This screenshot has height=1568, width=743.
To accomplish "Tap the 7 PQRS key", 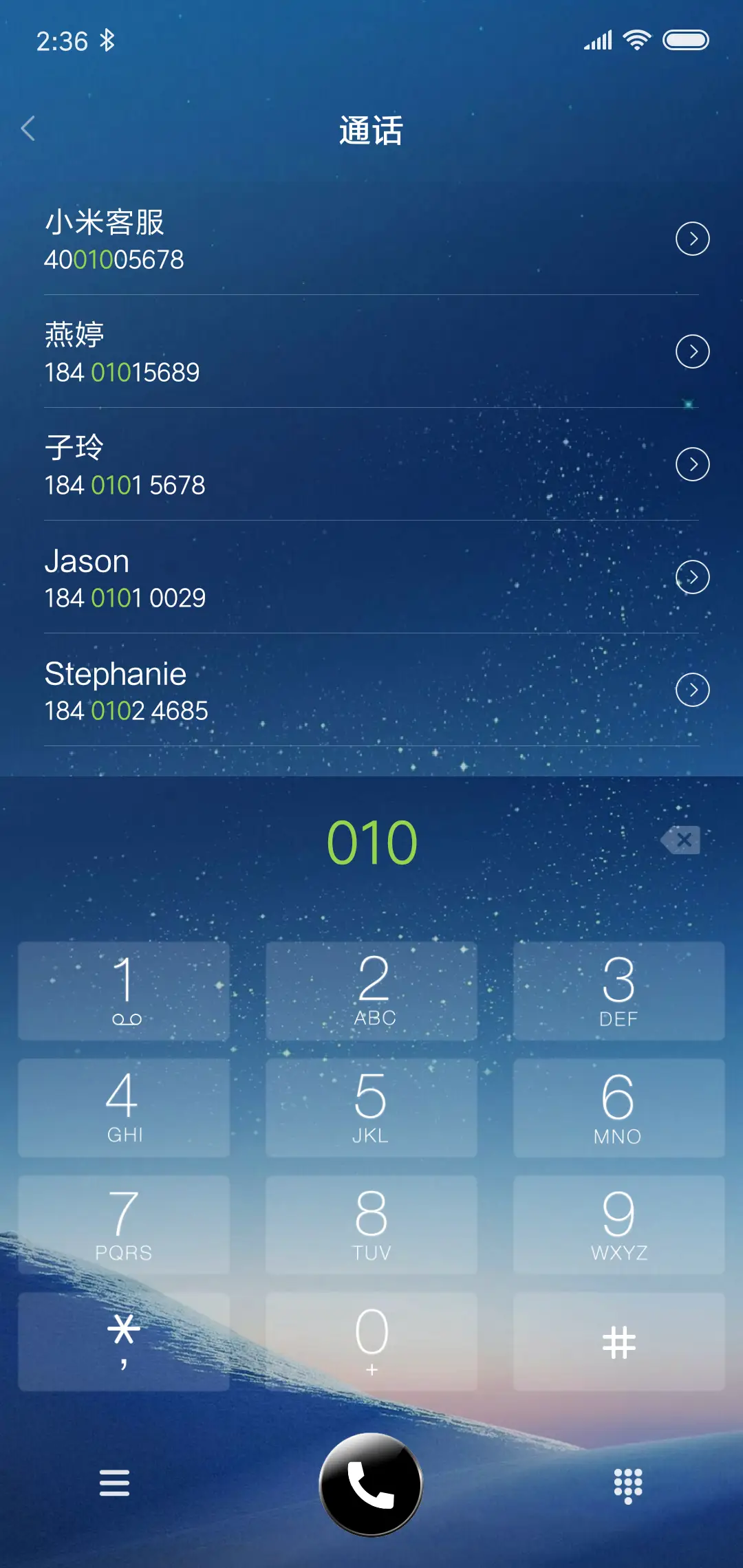I will coord(124,1224).
